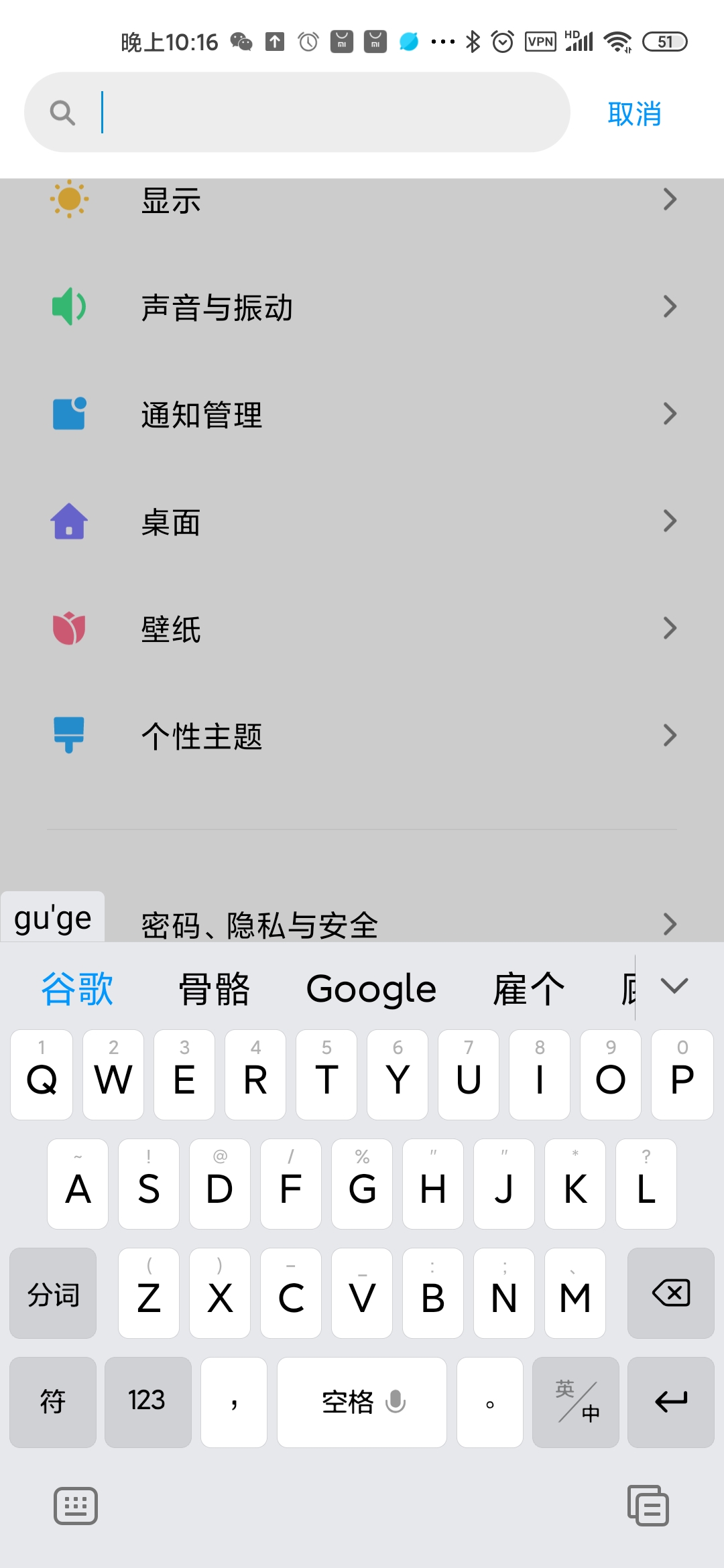Tap 取消 to cancel the search
The height and width of the screenshot is (1568, 724).
[635, 112]
